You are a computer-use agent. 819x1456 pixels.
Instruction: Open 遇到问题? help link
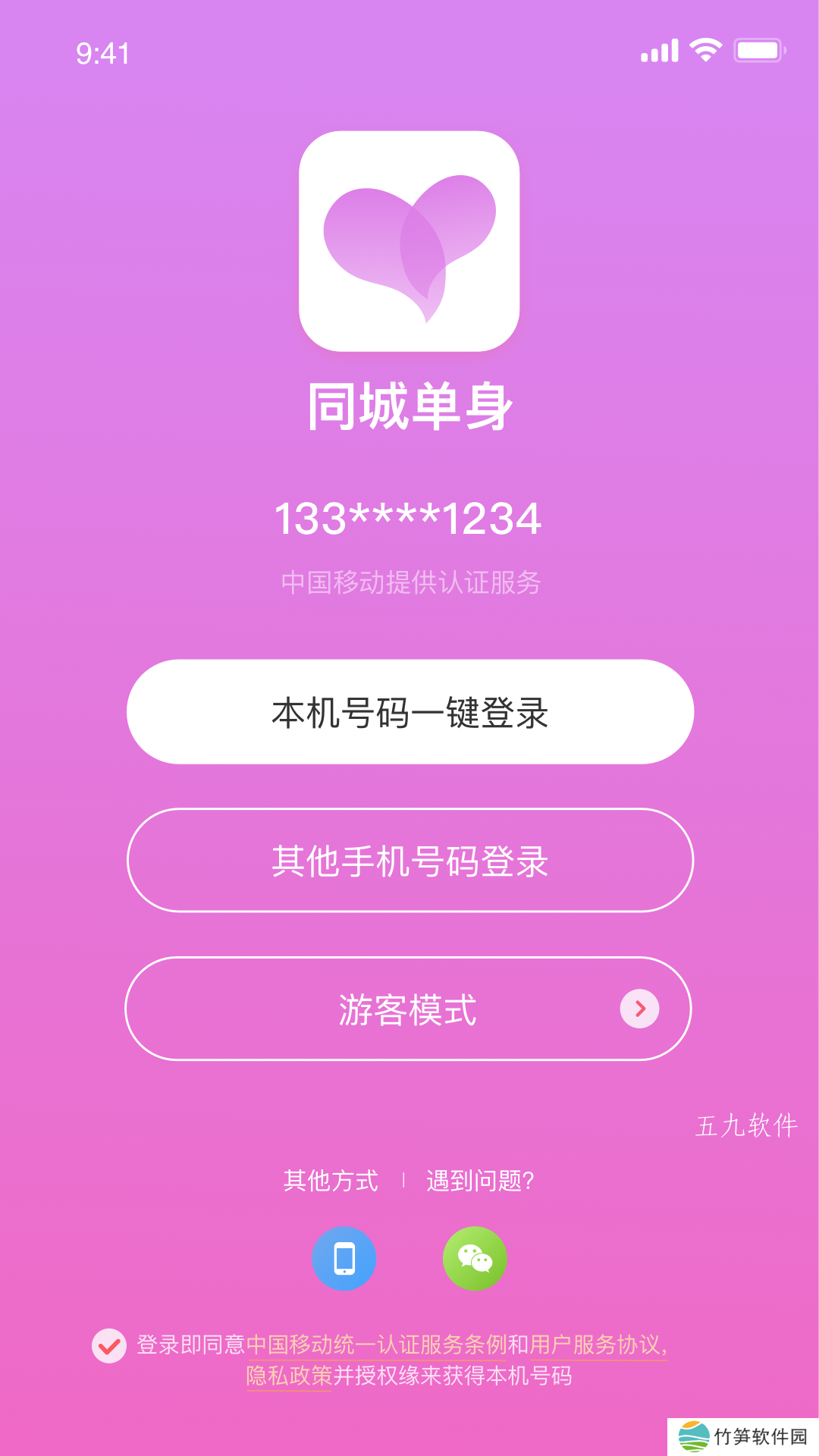480,1181
